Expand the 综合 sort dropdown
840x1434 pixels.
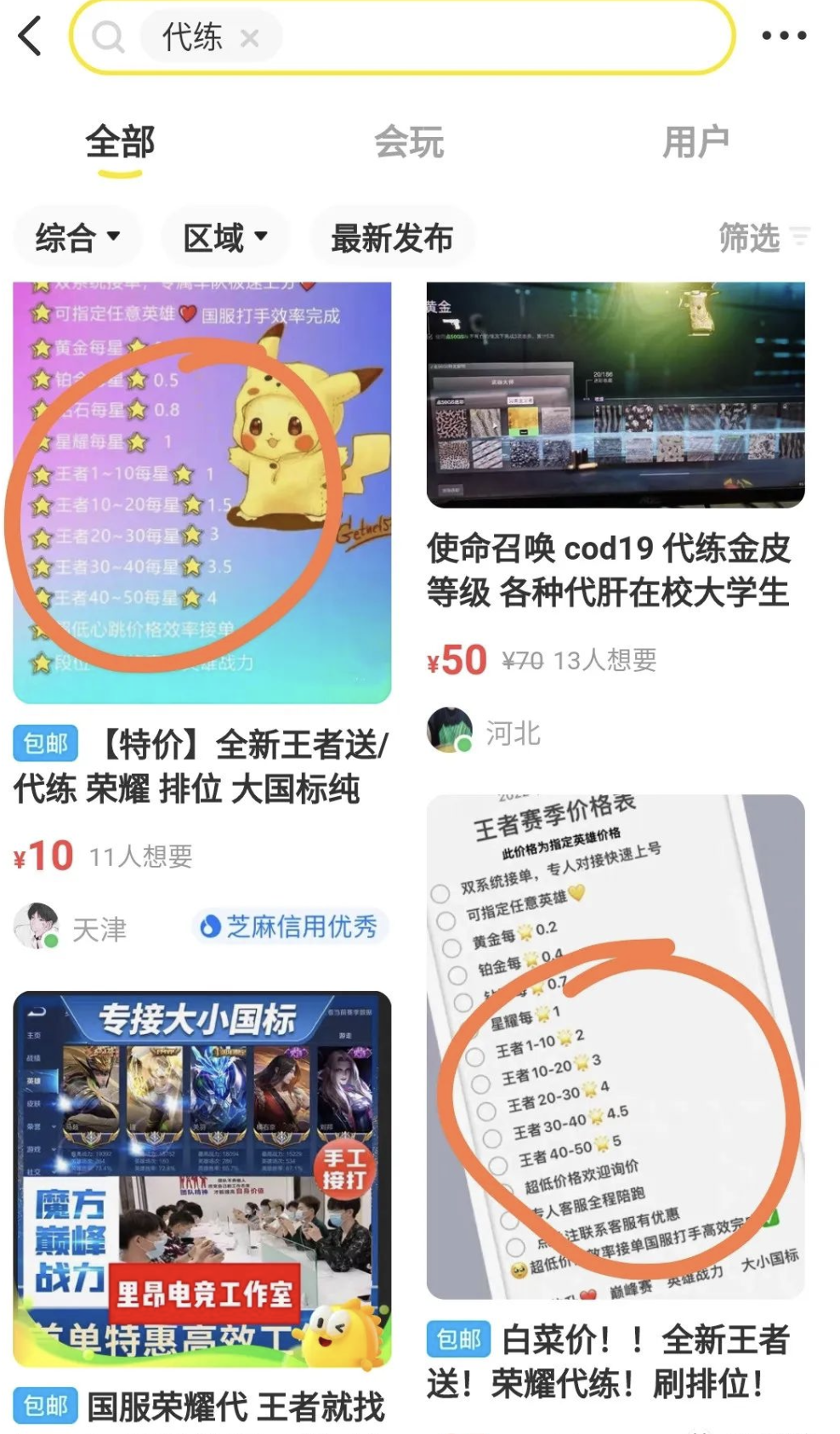pos(77,237)
